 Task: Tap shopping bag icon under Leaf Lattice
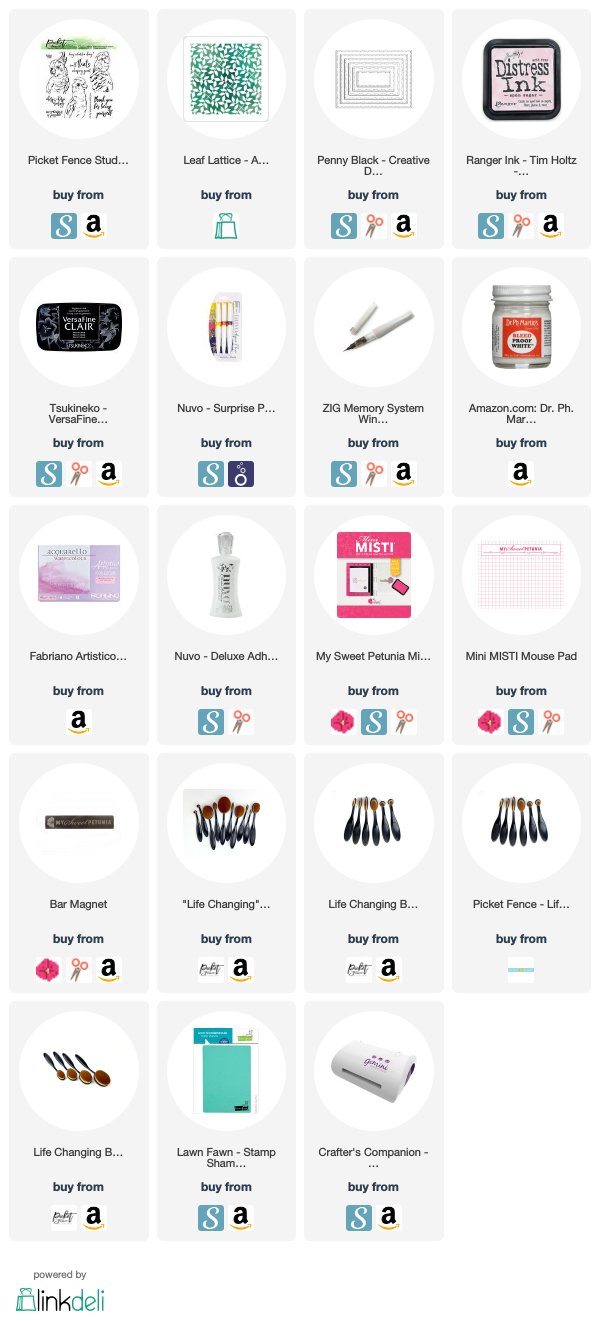pos(226,226)
